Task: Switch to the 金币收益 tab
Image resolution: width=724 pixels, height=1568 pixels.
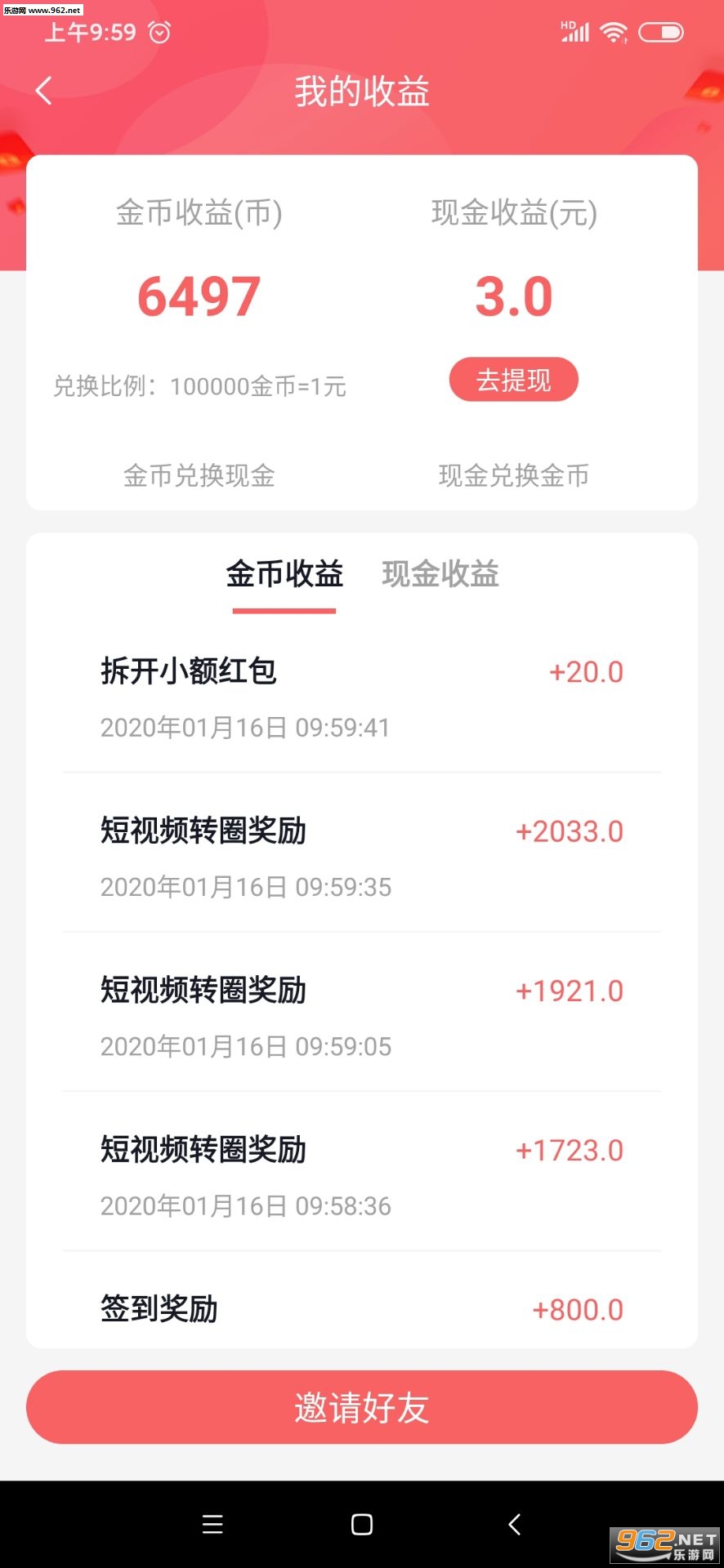Action: click(x=284, y=575)
